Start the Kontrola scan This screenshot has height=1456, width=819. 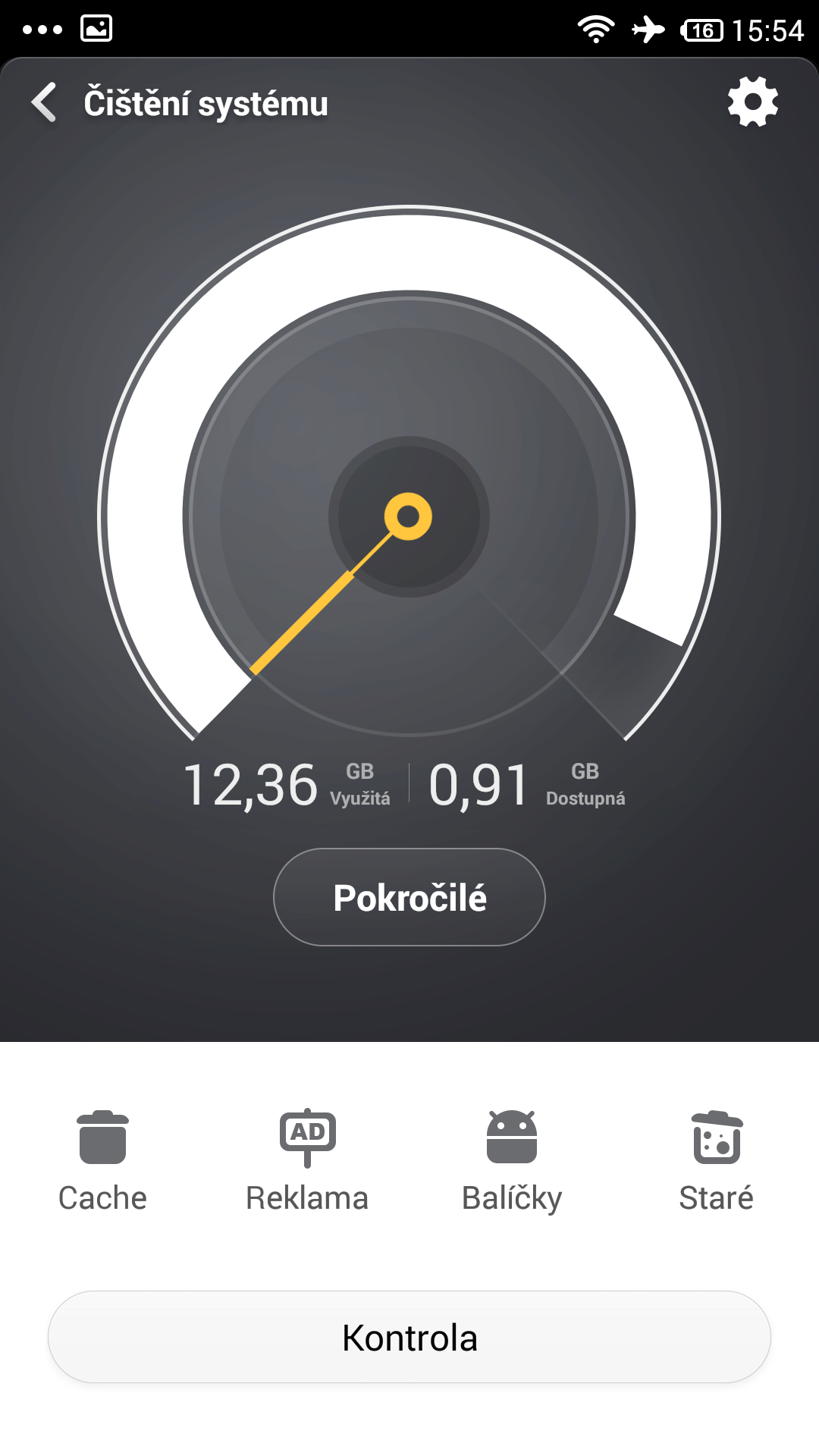point(409,1337)
